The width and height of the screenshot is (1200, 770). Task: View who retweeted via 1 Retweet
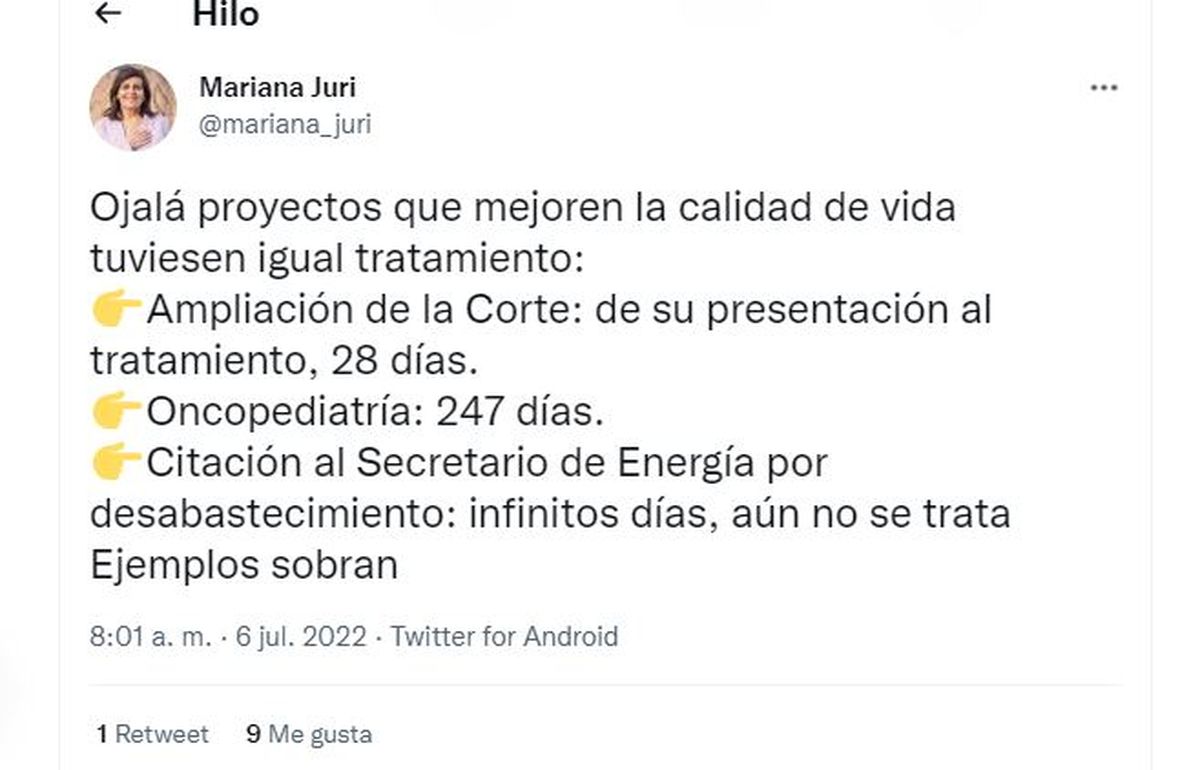click(153, 735)
